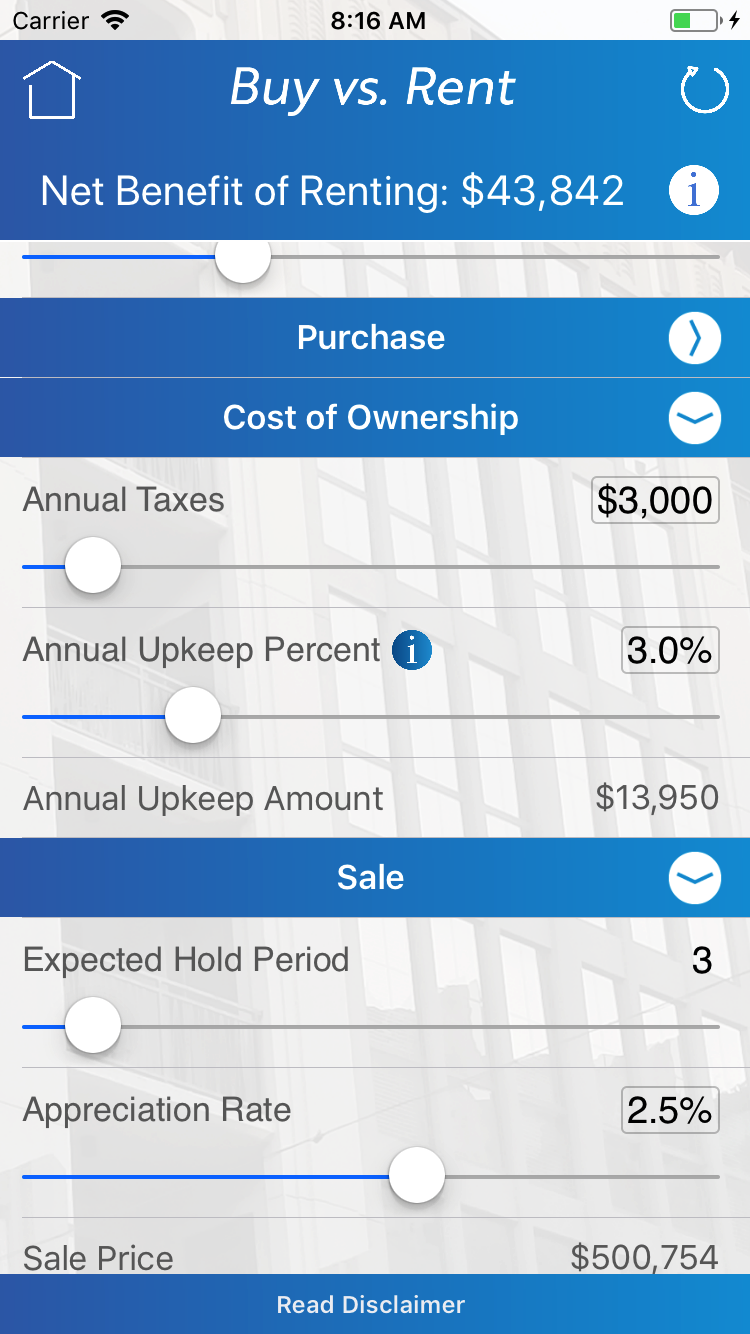This screenshot has height=1334, width=750.
Task: Tap the Annual Upkeep Percent slider
Action: click(x=371, y=716)
